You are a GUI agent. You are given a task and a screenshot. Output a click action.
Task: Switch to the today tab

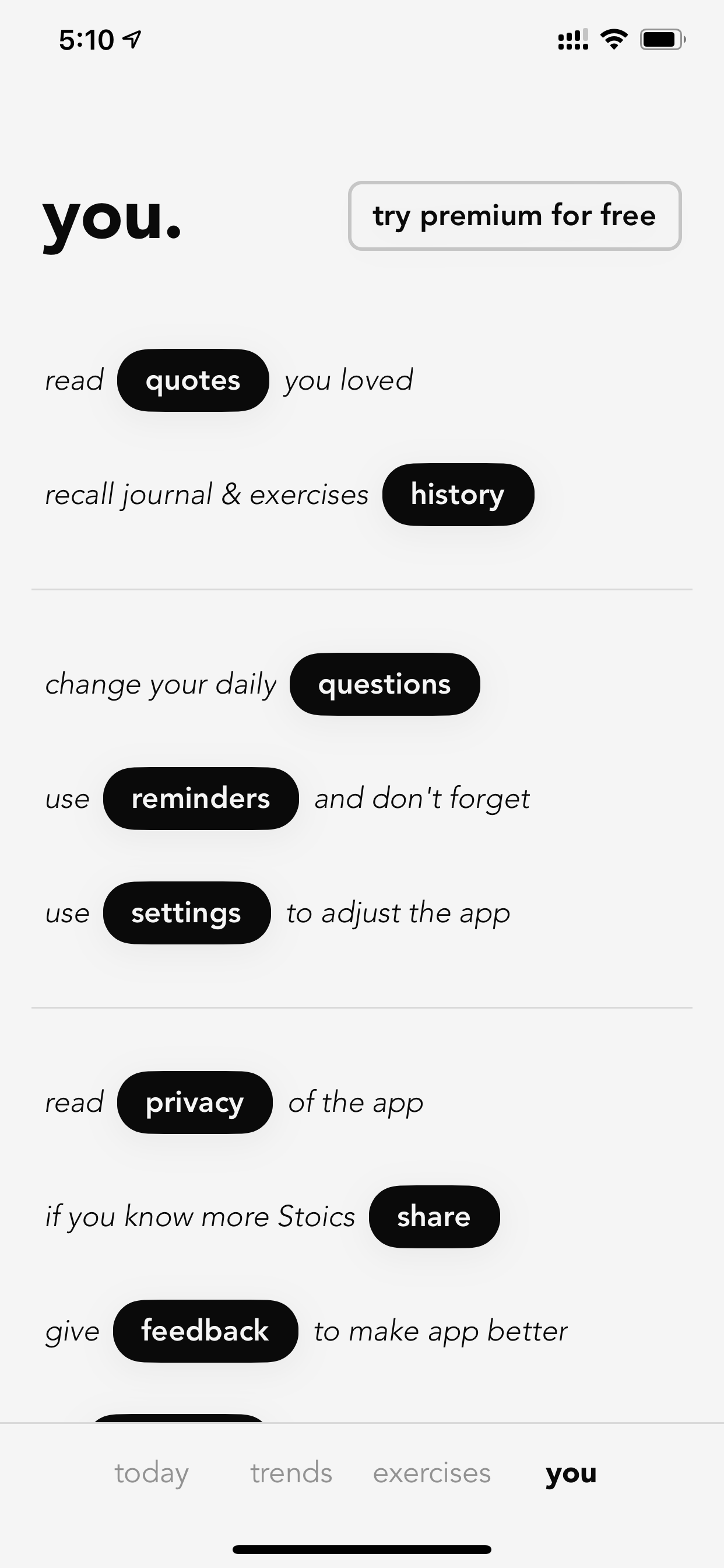[152, 1473]
